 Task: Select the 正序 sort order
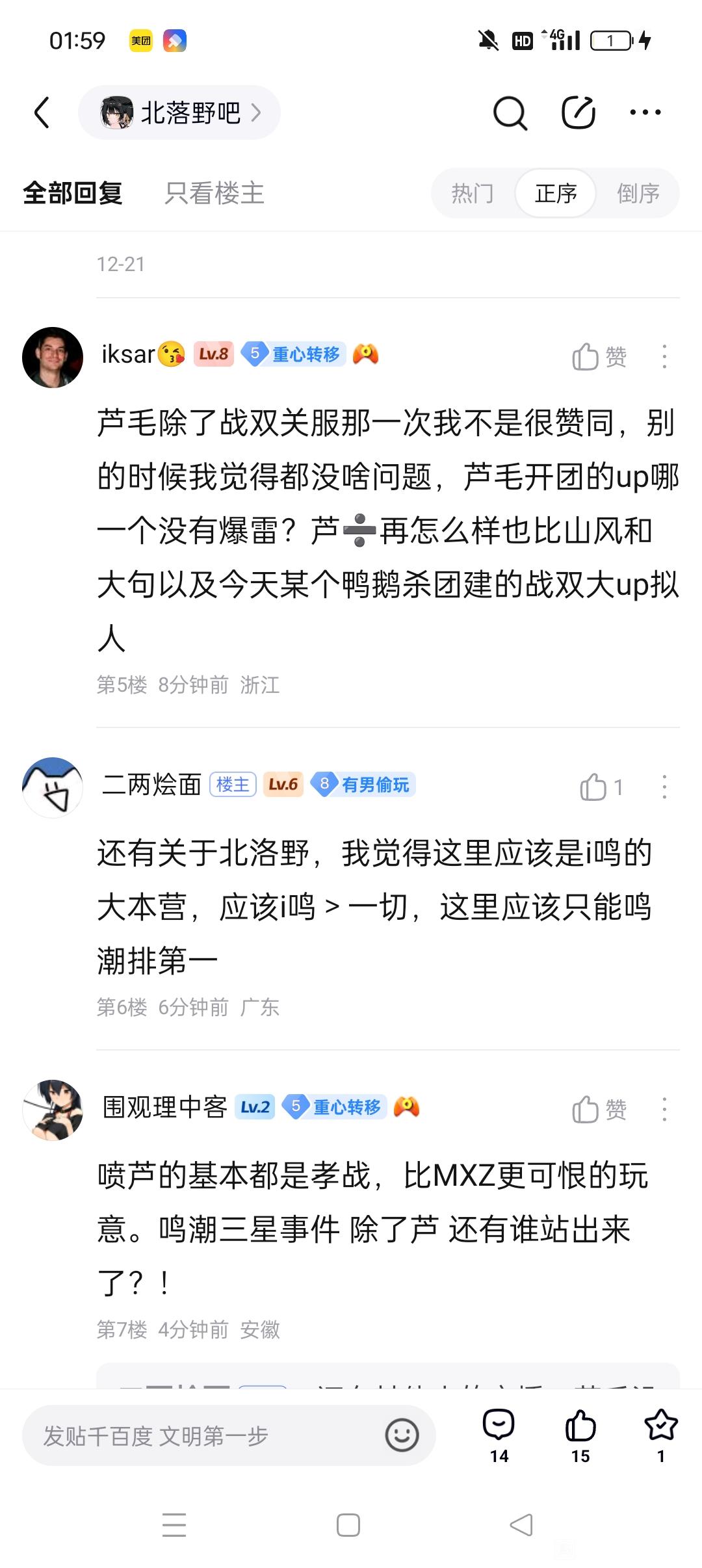point(556,193)
